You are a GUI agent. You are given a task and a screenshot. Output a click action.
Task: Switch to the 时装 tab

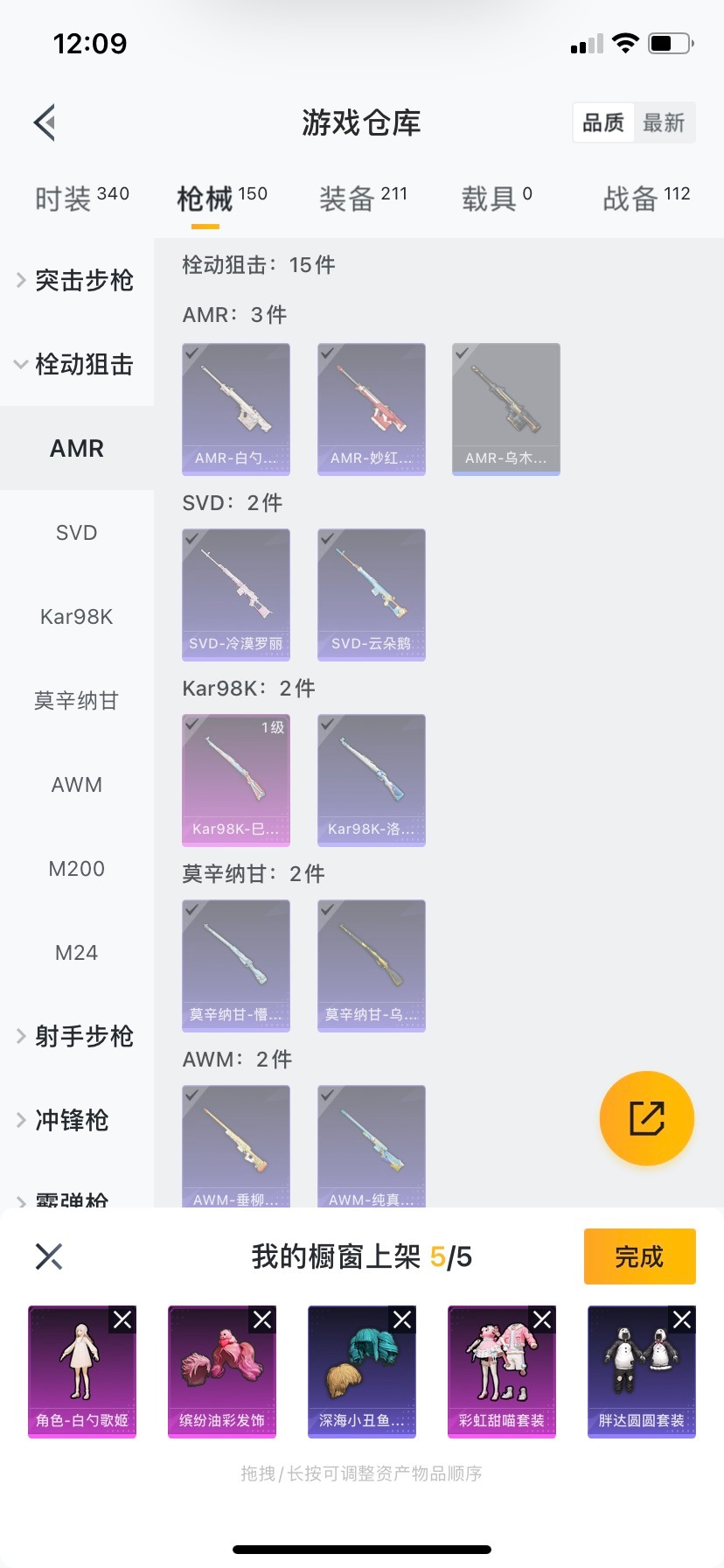(81, 199)
